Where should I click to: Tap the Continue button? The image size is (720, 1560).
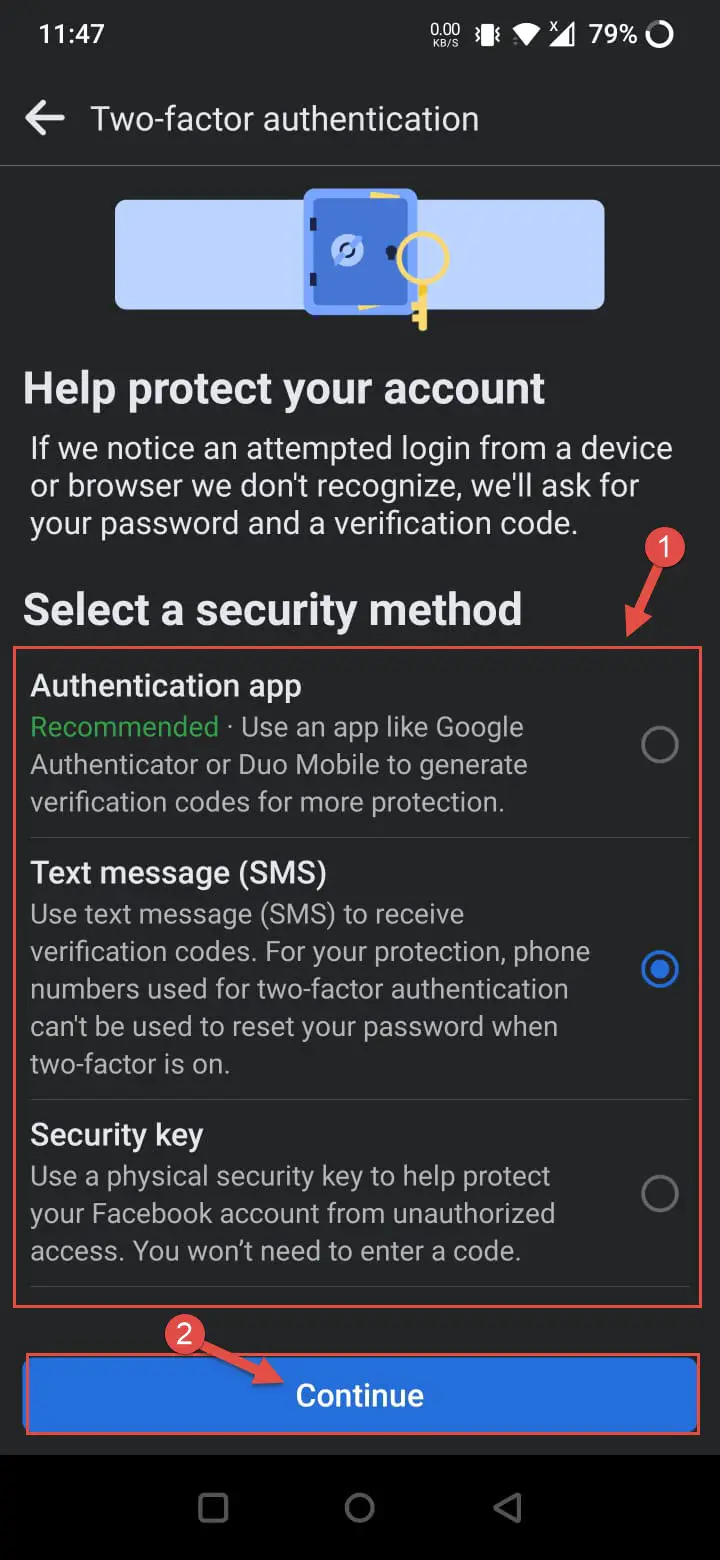(x=360, y=1395)
